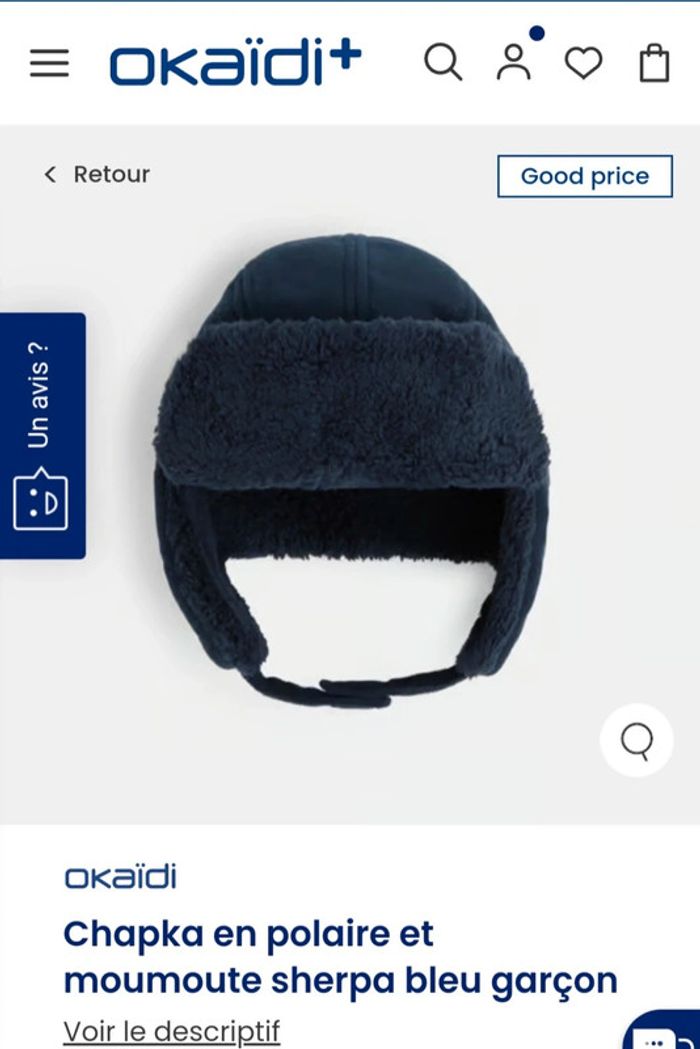
Task: Go back with Retour
Action: point(96,174)
